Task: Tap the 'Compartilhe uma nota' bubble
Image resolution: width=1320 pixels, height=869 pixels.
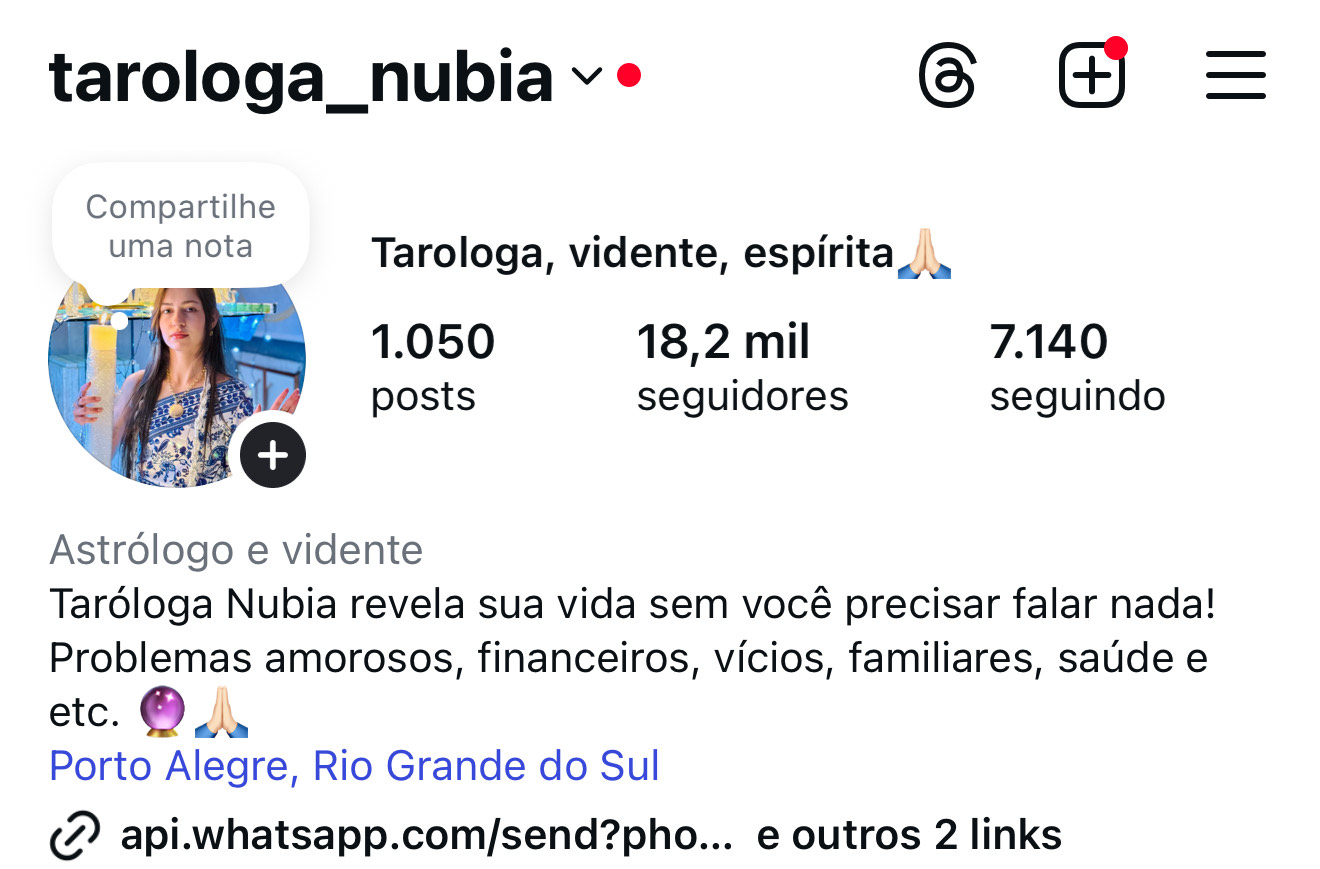Action: click(181, 226)
